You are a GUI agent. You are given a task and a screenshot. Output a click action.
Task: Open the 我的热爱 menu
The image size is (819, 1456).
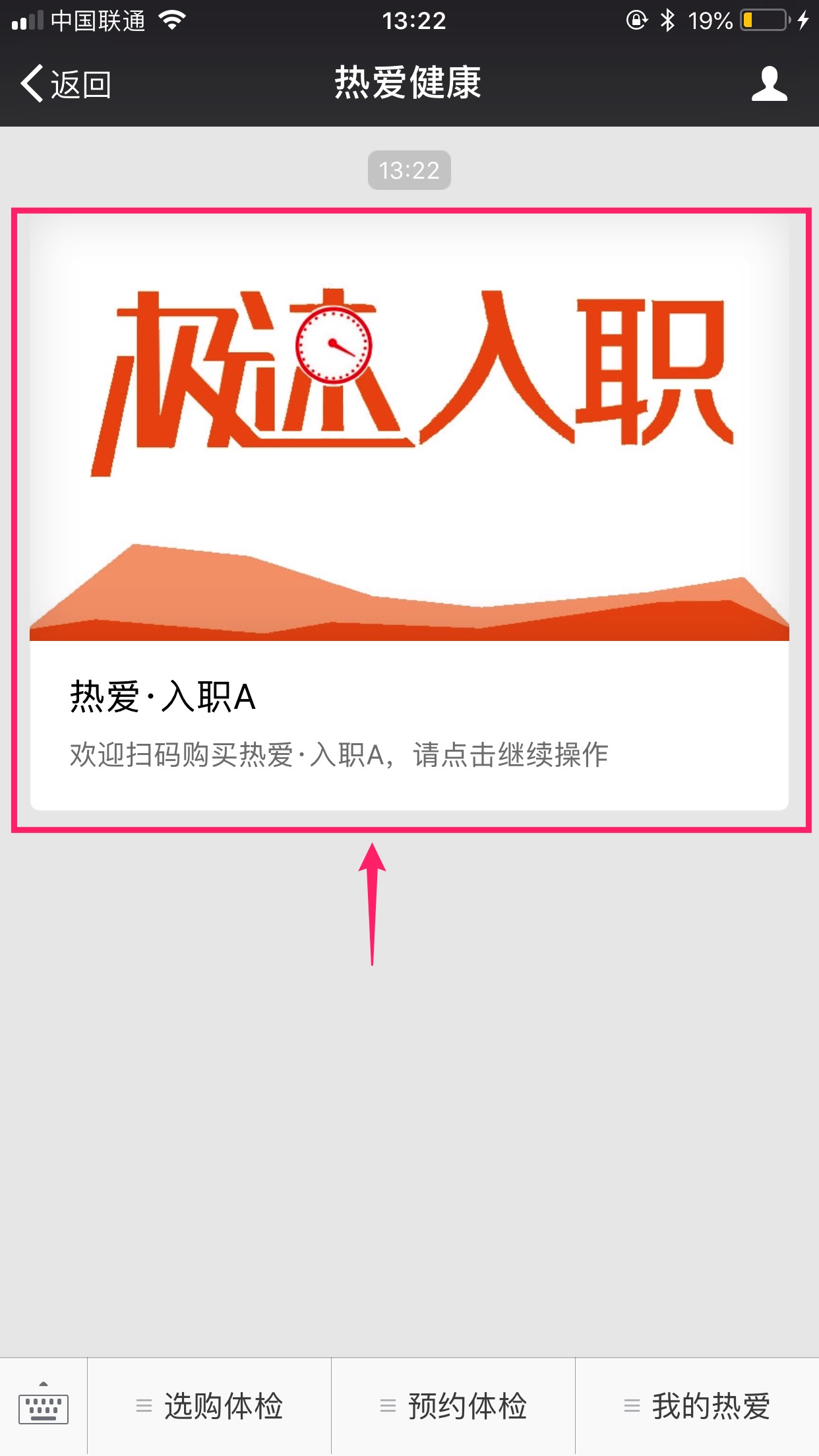(x=698, y=1407)
